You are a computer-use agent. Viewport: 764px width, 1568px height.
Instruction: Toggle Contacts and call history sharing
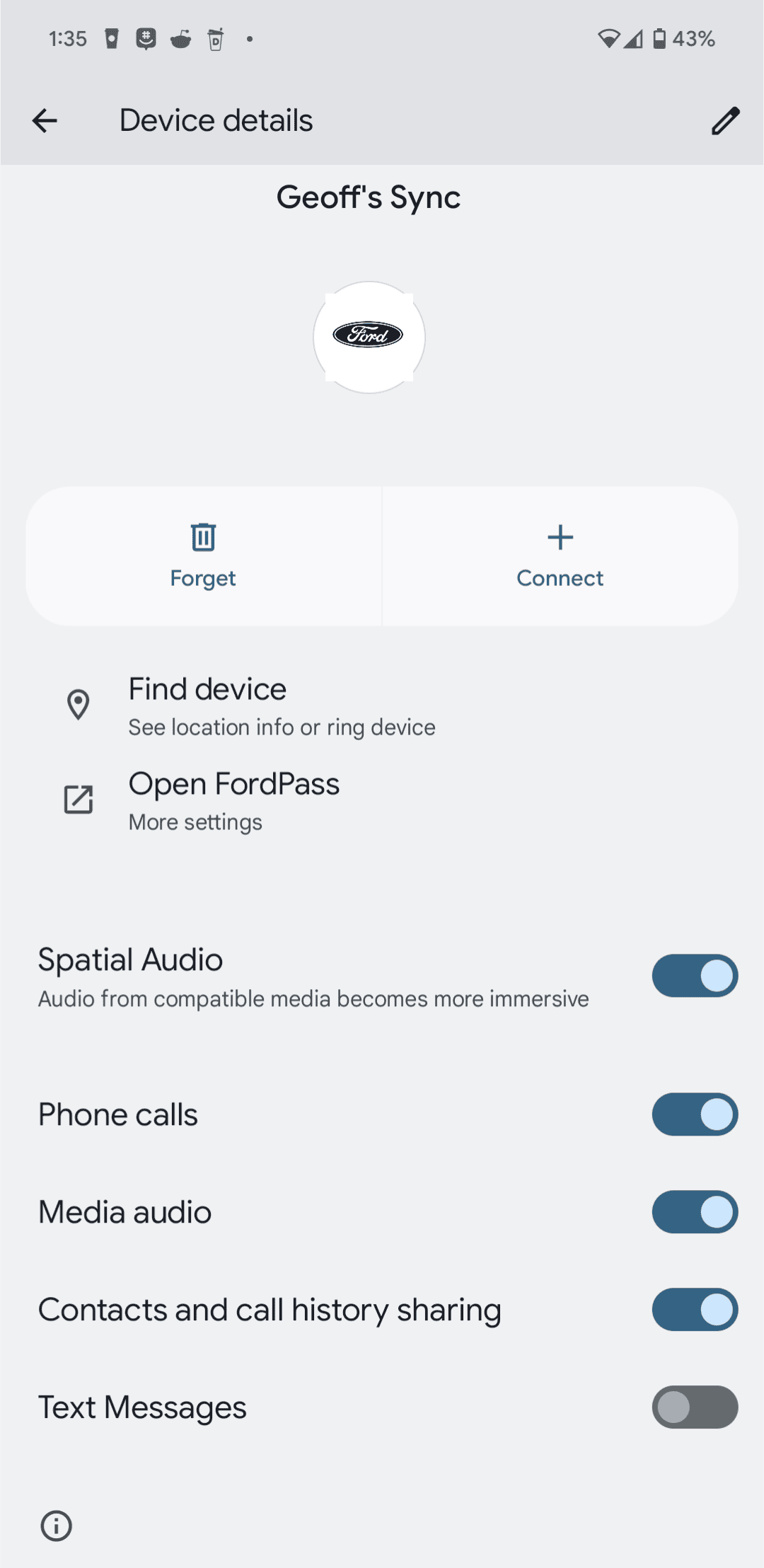[695, 1310]
